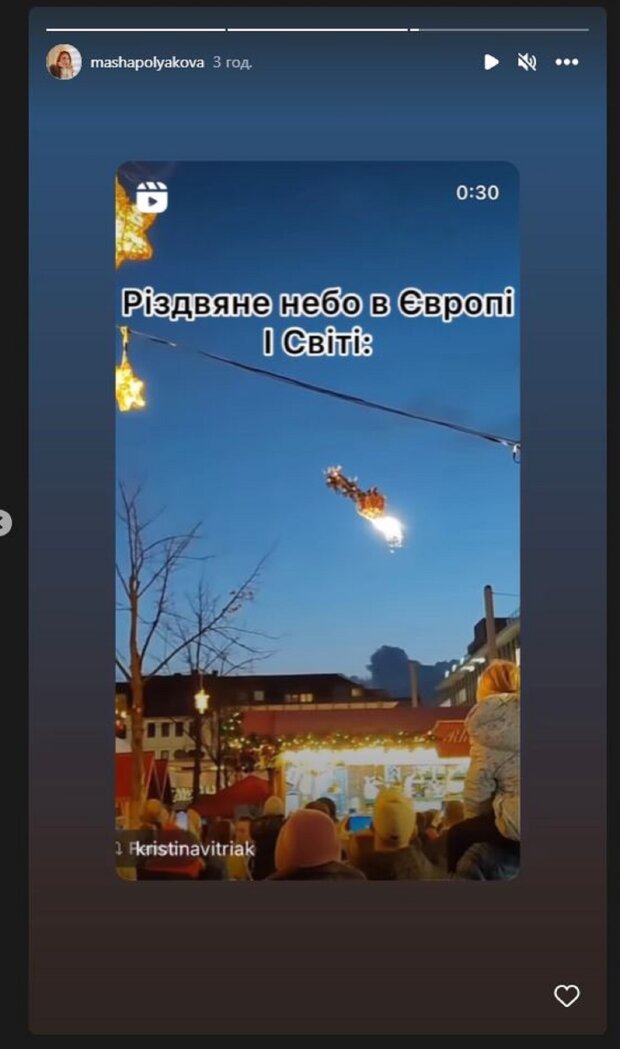Open the shared reel by kristinavitriak
The image size is (620, 1049).
317,520
